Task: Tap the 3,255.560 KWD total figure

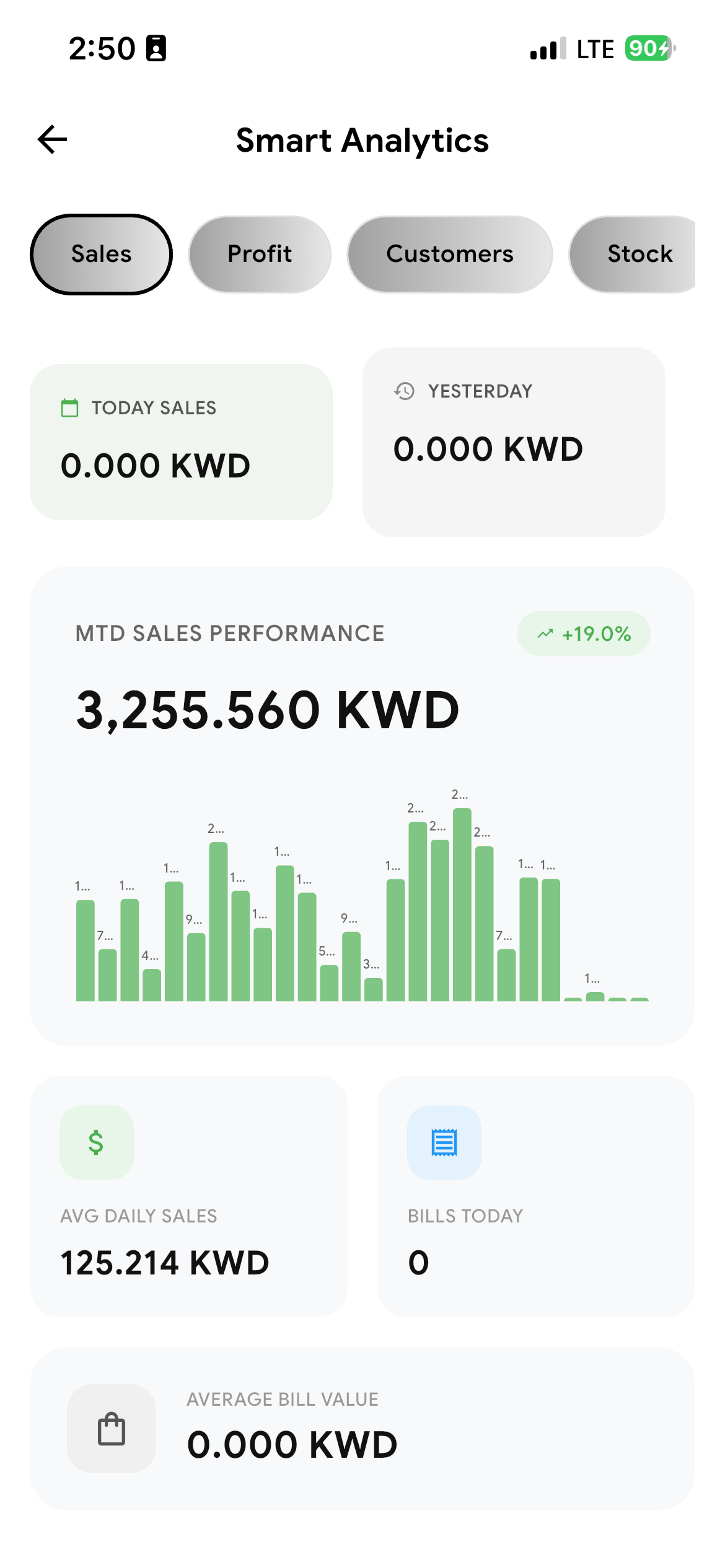Action: coord(266,710)
